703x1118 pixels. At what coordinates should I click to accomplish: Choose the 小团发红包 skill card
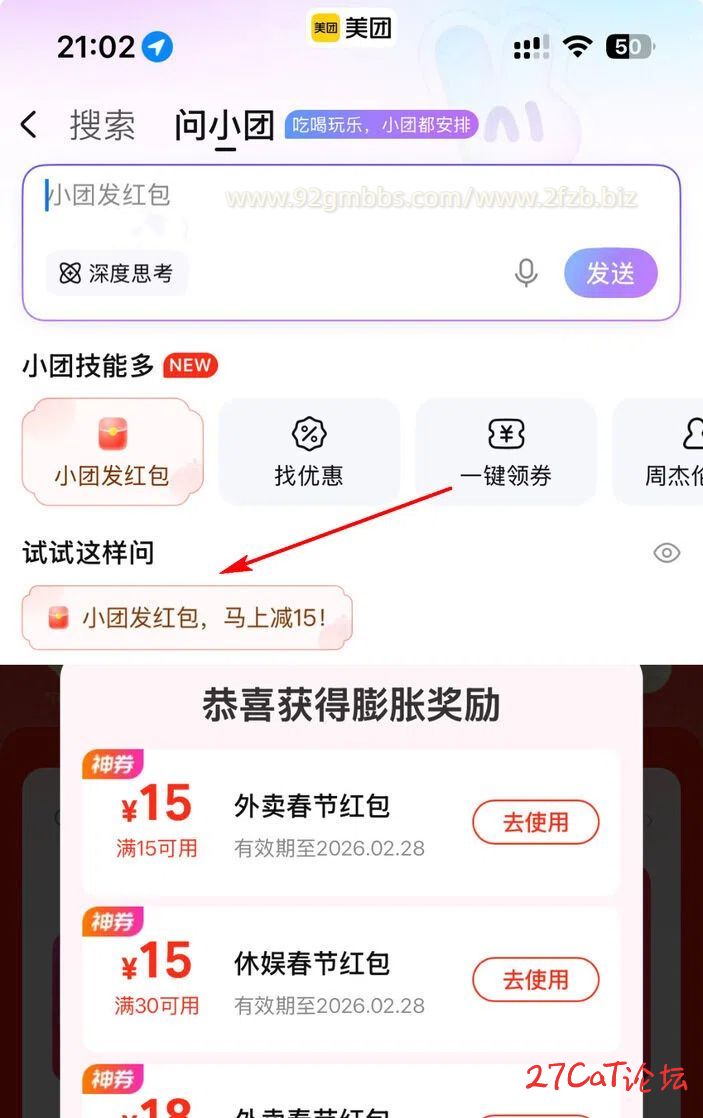click(x=112, y=451)
